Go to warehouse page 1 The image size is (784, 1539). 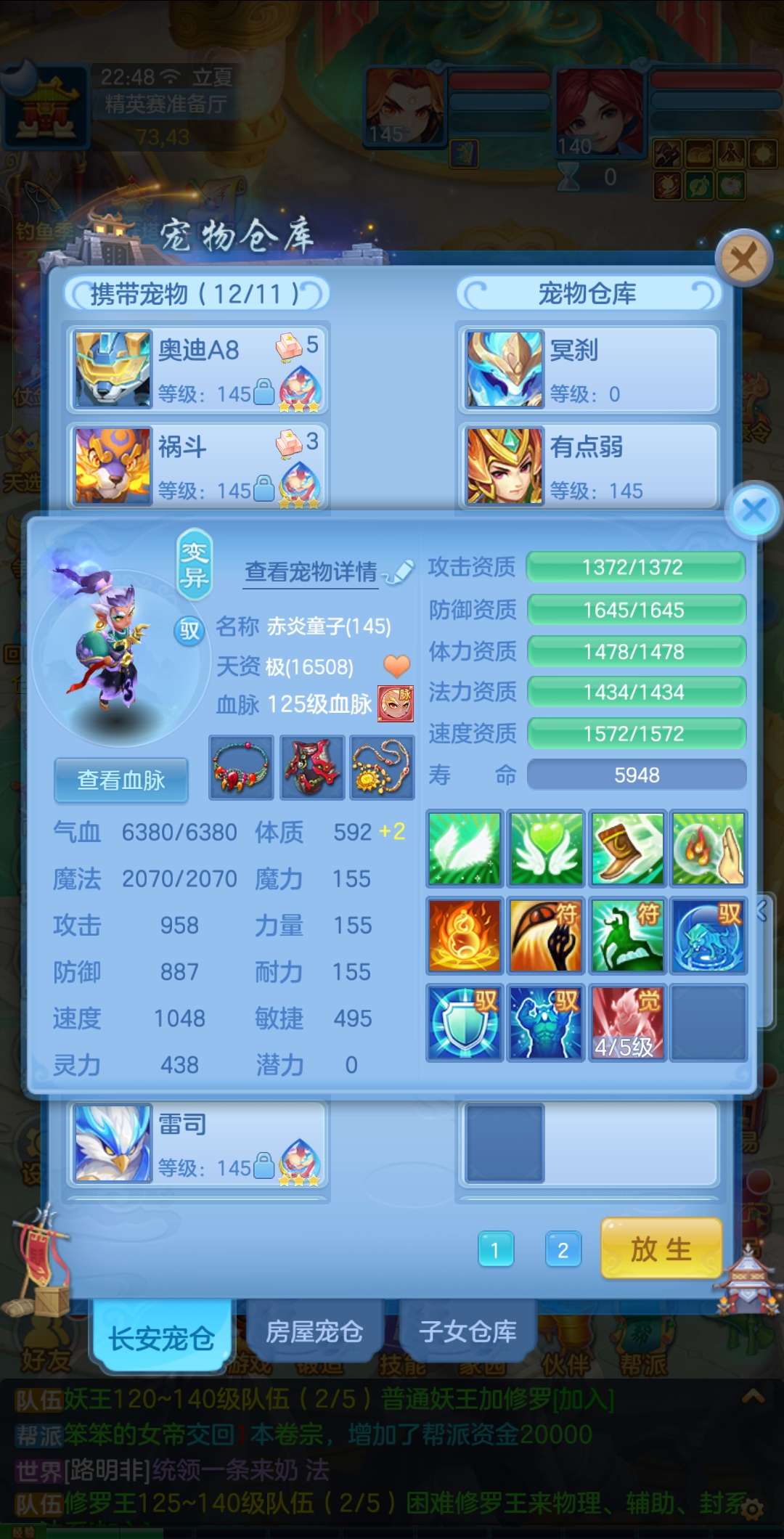point(496,1249)
